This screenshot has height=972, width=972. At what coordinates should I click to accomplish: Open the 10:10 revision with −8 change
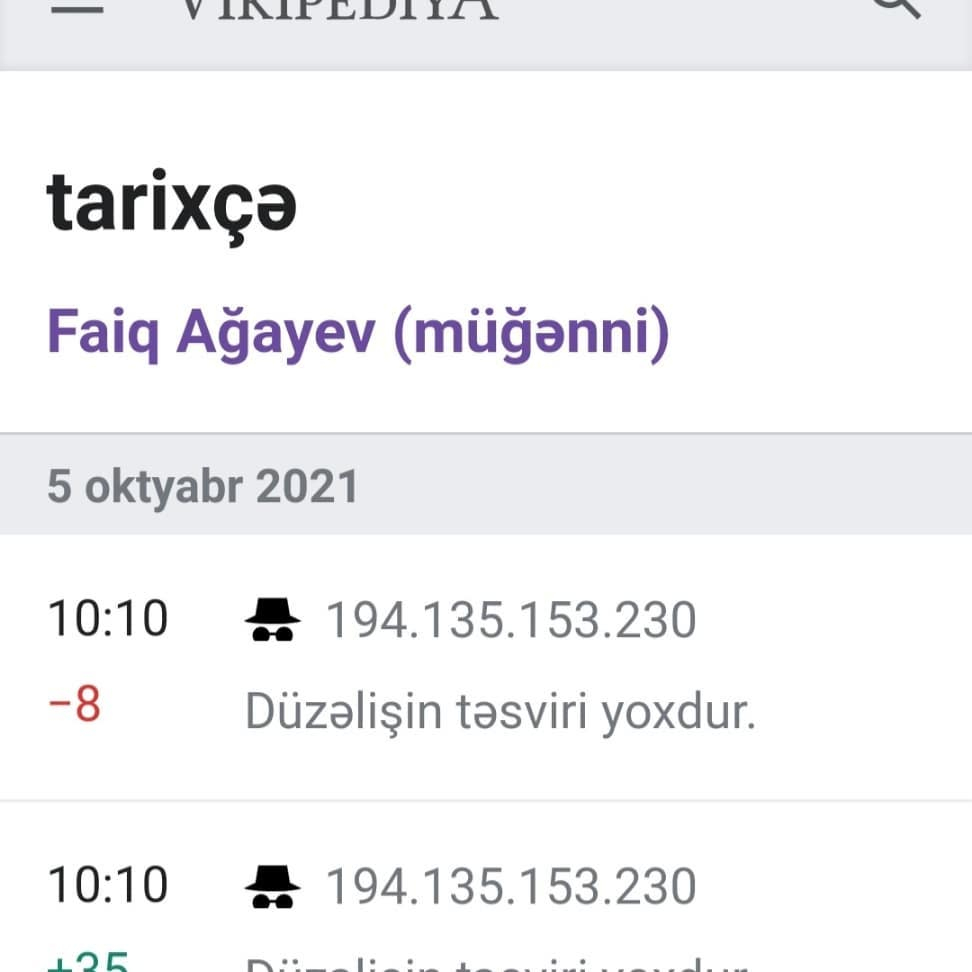pyautogui.click(x=107, y=619)
